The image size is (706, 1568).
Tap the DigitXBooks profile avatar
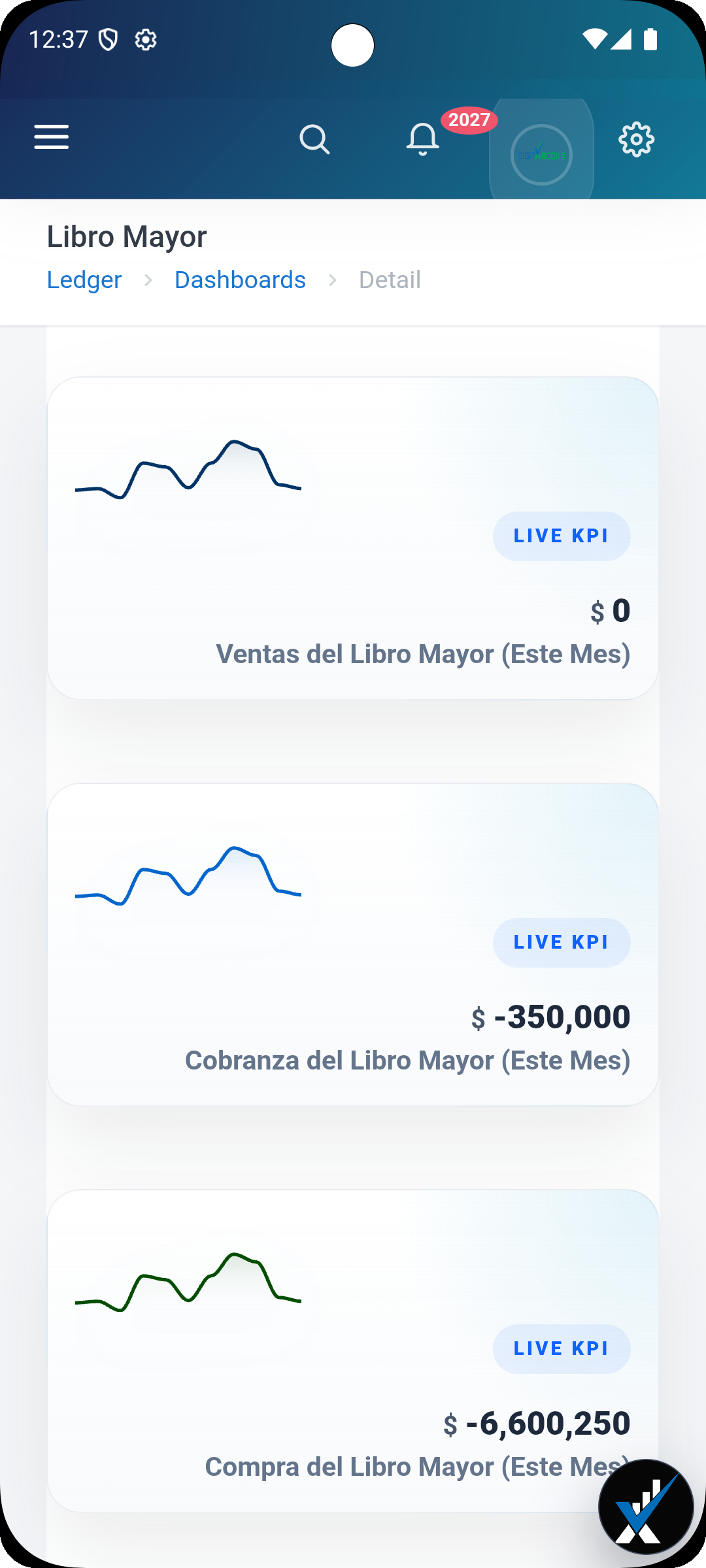coord(541,154)
